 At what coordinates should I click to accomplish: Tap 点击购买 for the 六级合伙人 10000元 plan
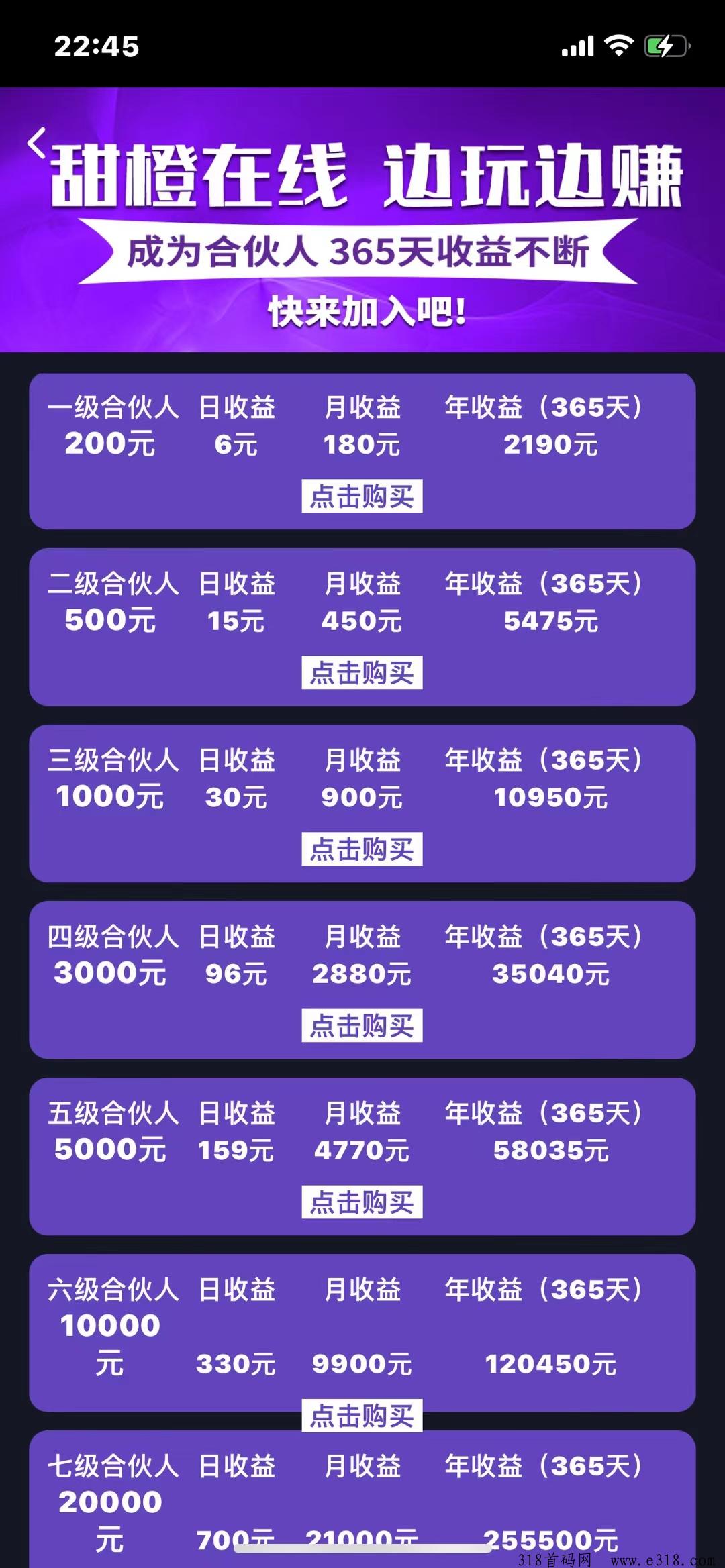tap(362, 1415)
